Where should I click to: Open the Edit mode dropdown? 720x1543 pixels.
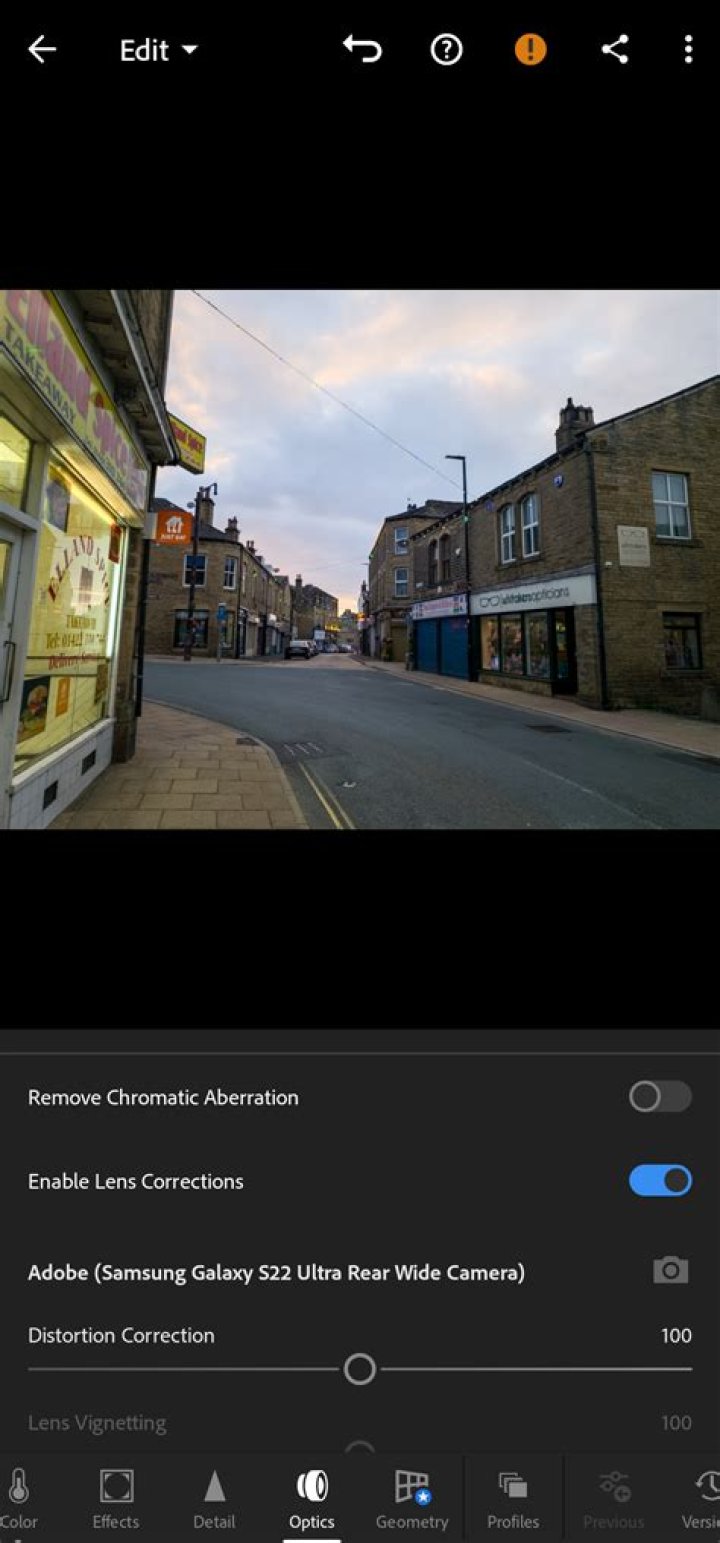tap(158, 50)
